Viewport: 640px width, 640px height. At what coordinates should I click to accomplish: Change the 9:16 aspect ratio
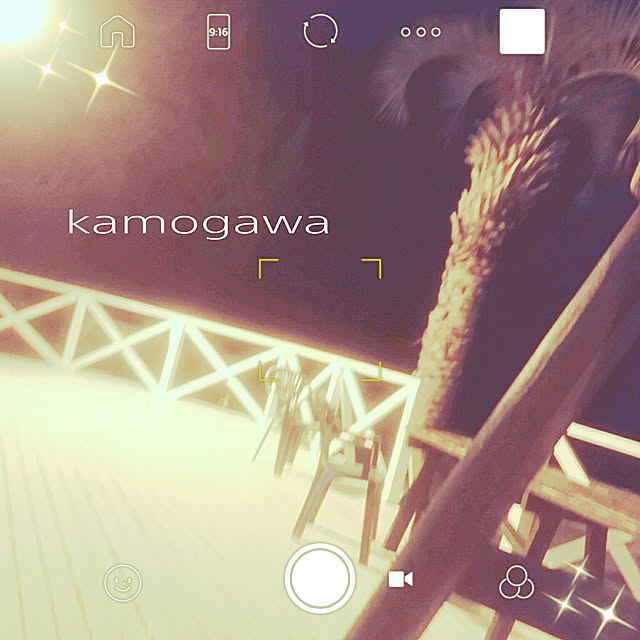pyautogui.click(x=218, y=32)
